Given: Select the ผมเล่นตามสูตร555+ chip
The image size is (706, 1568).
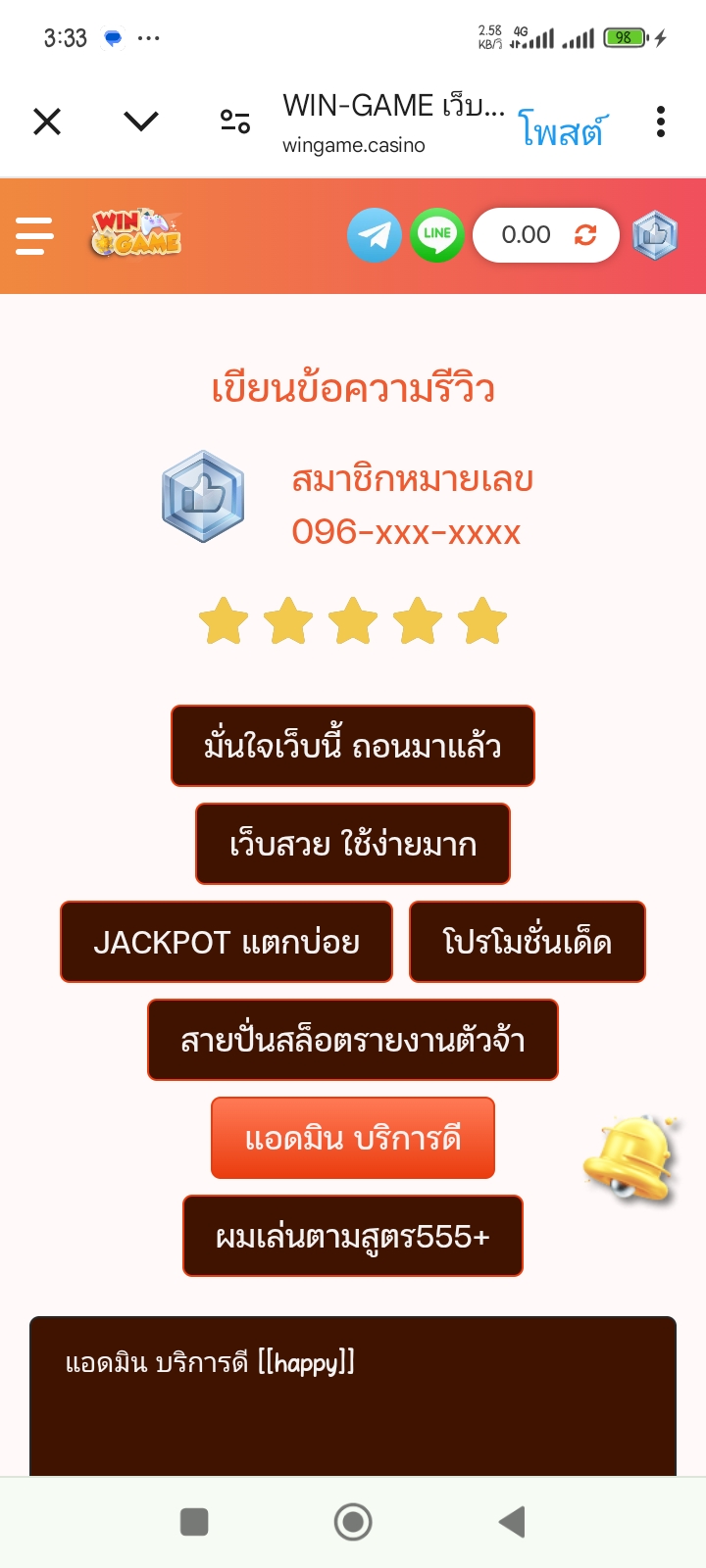Looking at the screenshot, I should pyautogui.click(x=353, y=1236).
